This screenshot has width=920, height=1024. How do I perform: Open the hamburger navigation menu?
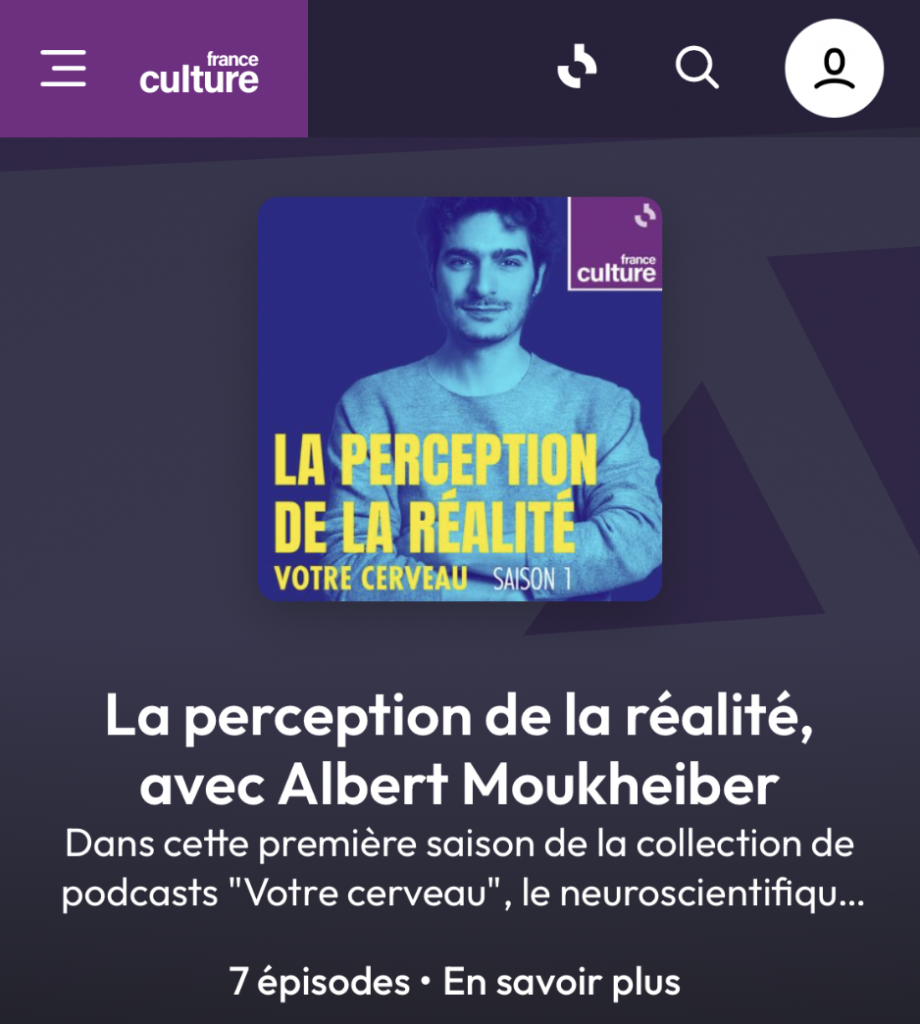pyautogui.click(x=63, y=68)
